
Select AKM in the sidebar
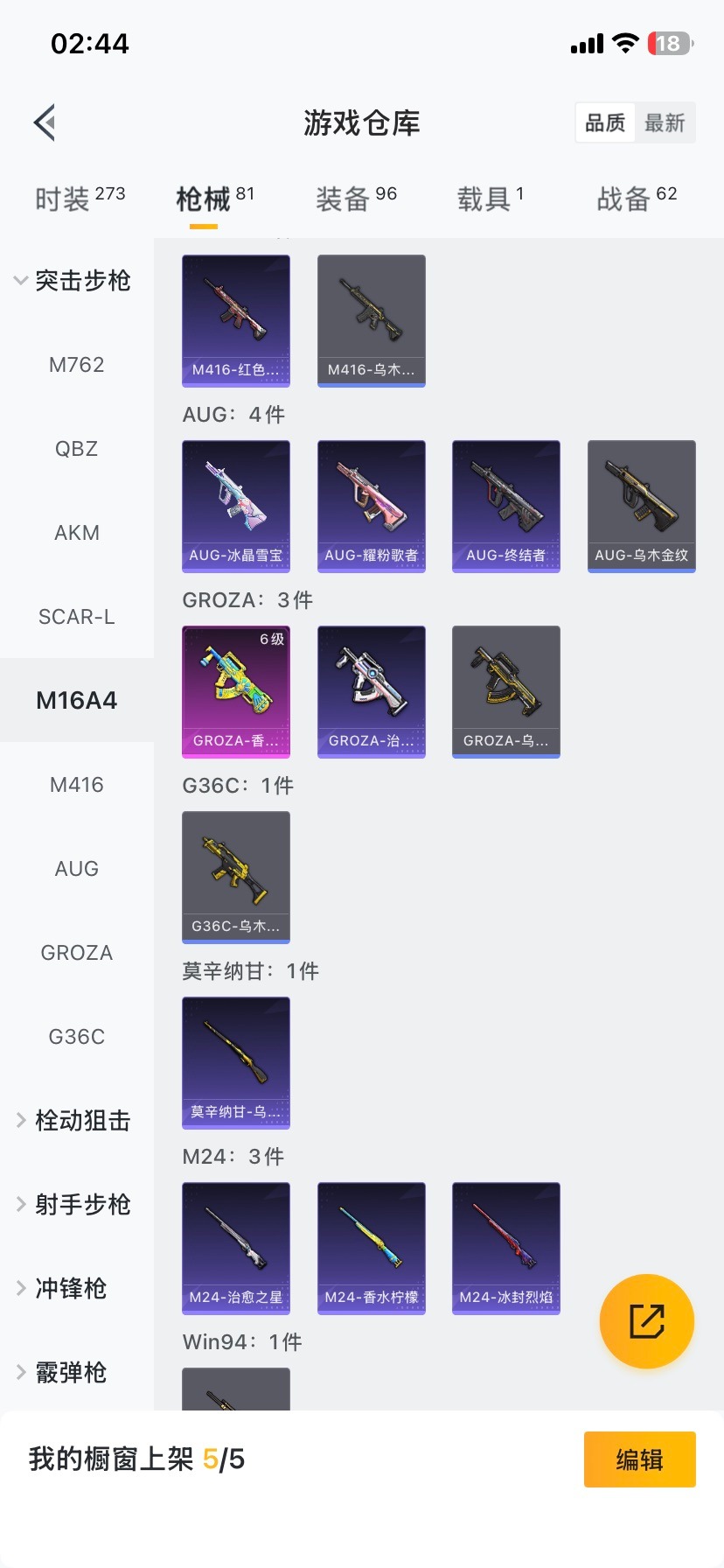tap(77, 533)
